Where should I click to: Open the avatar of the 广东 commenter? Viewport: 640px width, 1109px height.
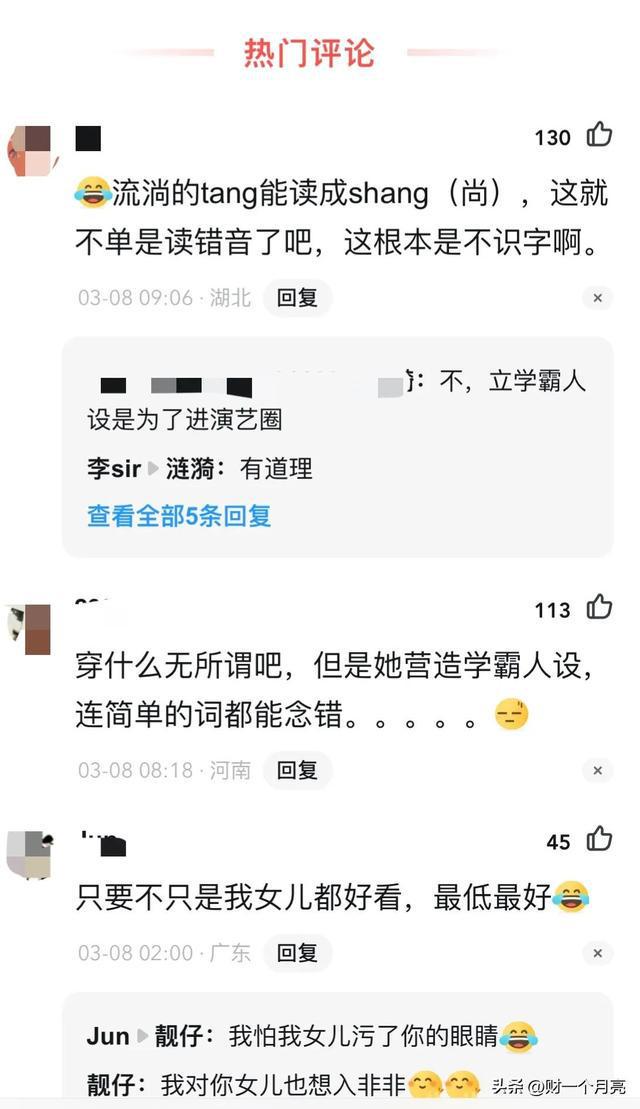28,855
